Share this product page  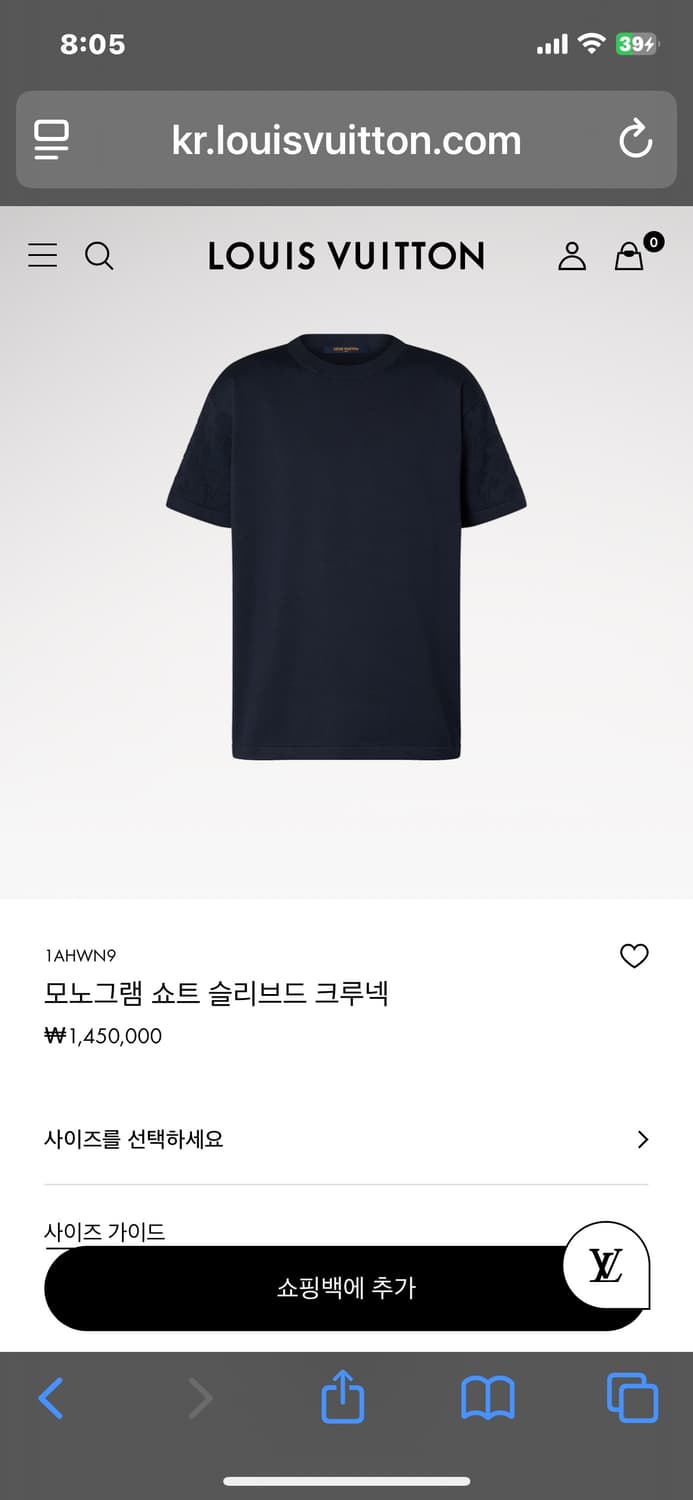point(343,1397)
